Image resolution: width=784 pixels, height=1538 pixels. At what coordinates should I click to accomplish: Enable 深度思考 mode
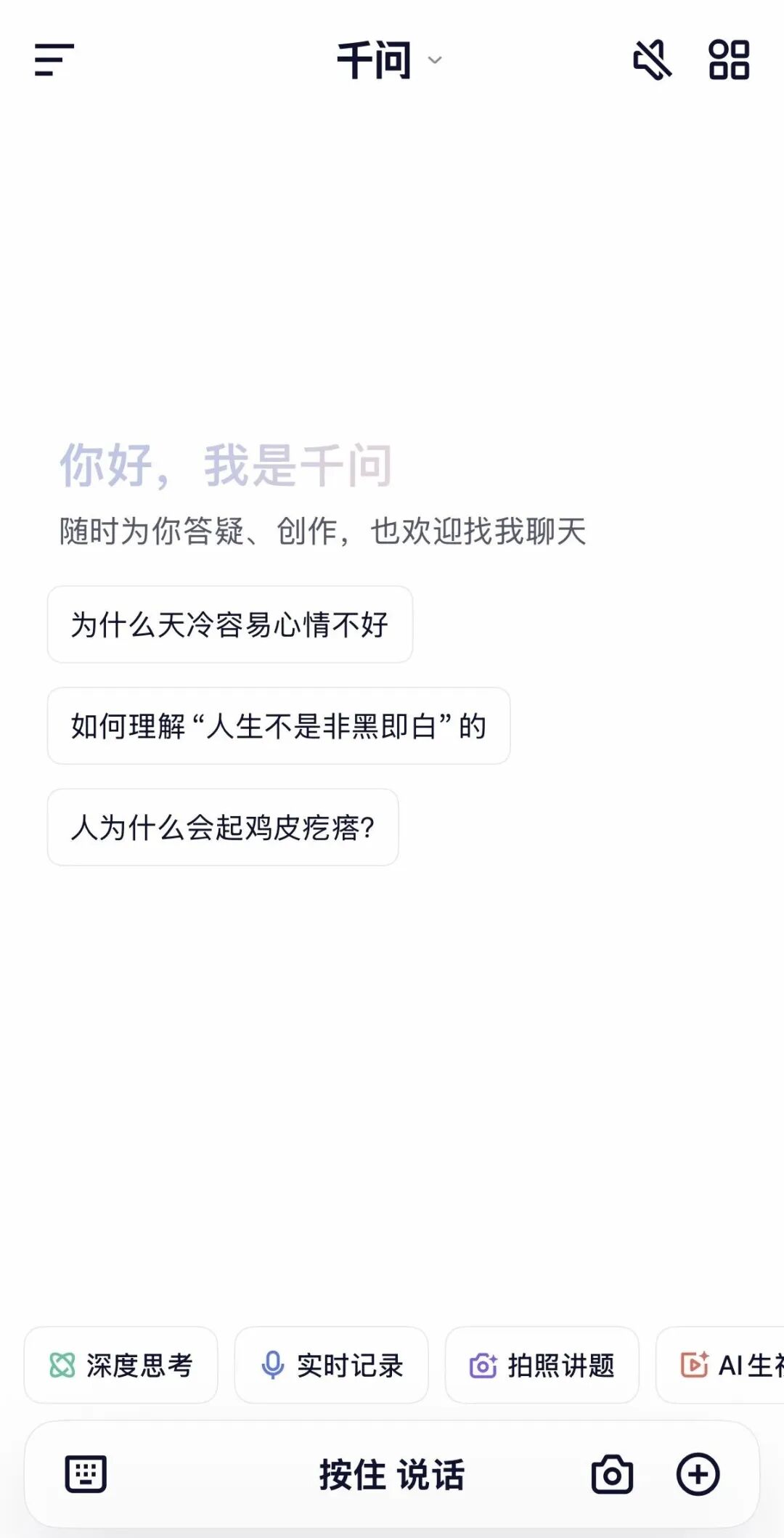[x=121, y=1365]
